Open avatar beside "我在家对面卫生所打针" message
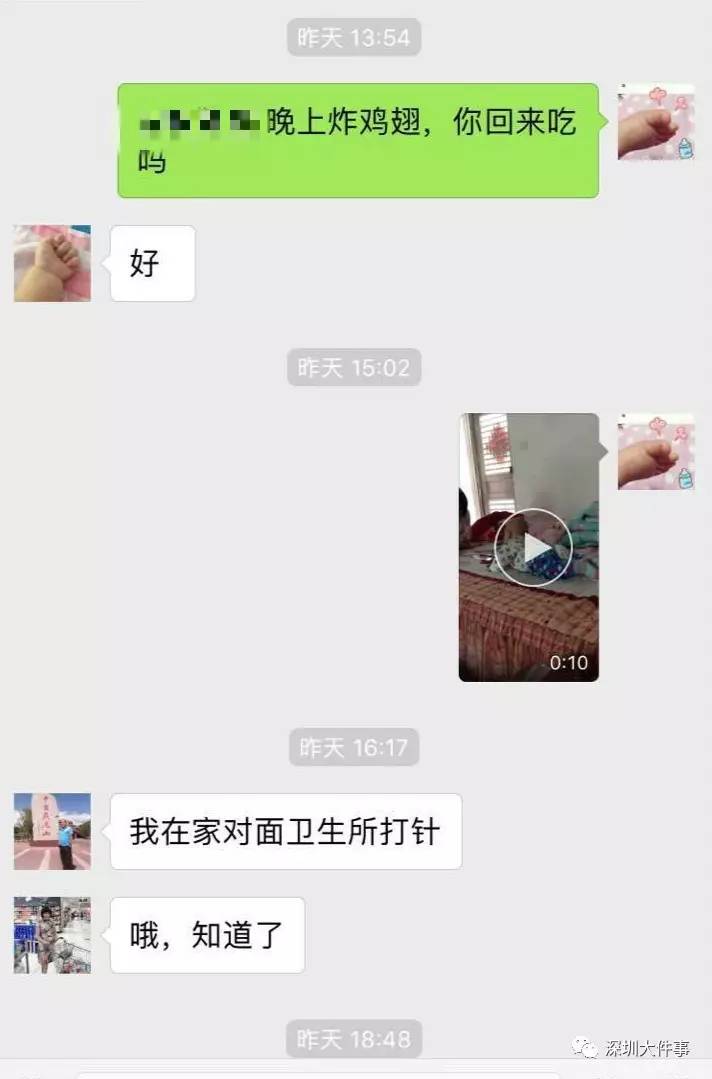 pos(52,831)
